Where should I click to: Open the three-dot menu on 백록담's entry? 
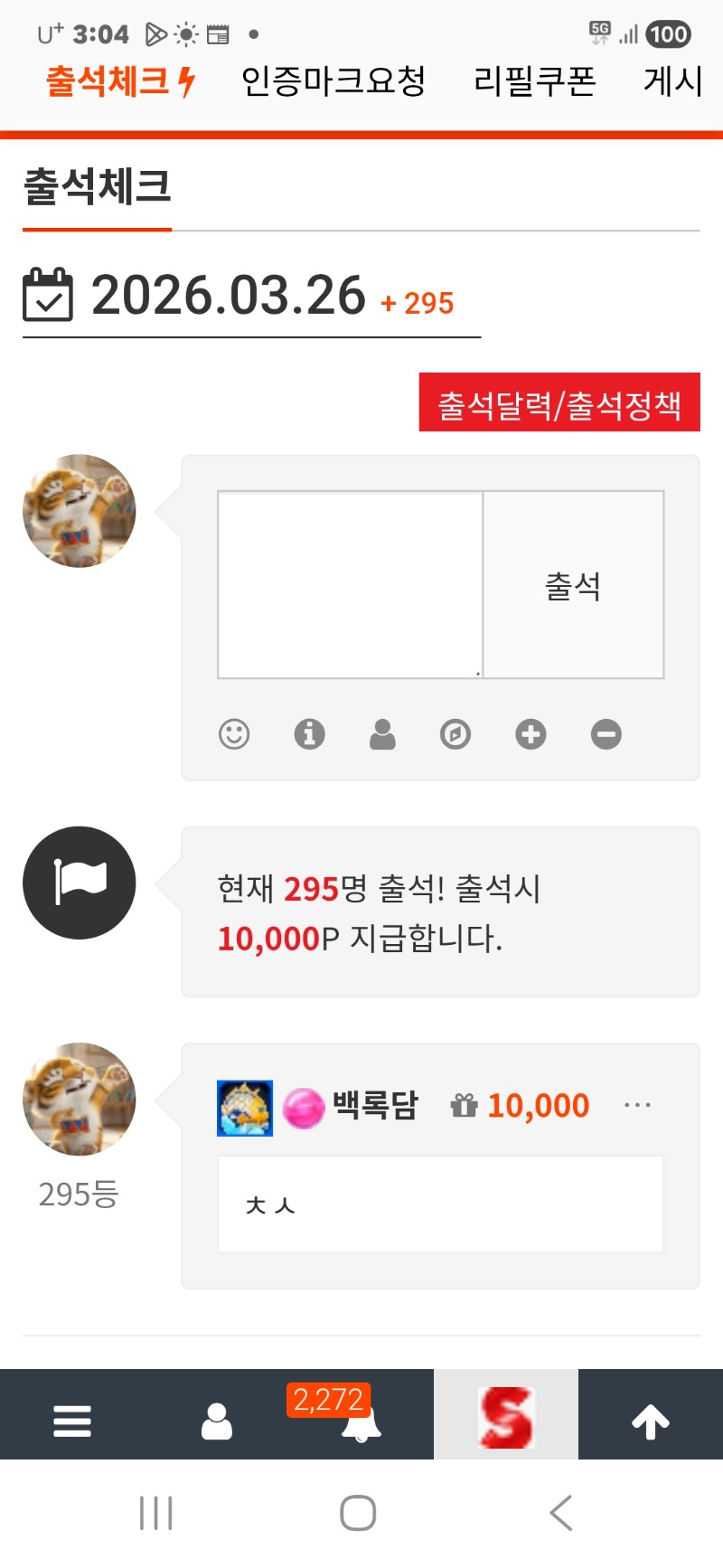(x=637, y=1105)
